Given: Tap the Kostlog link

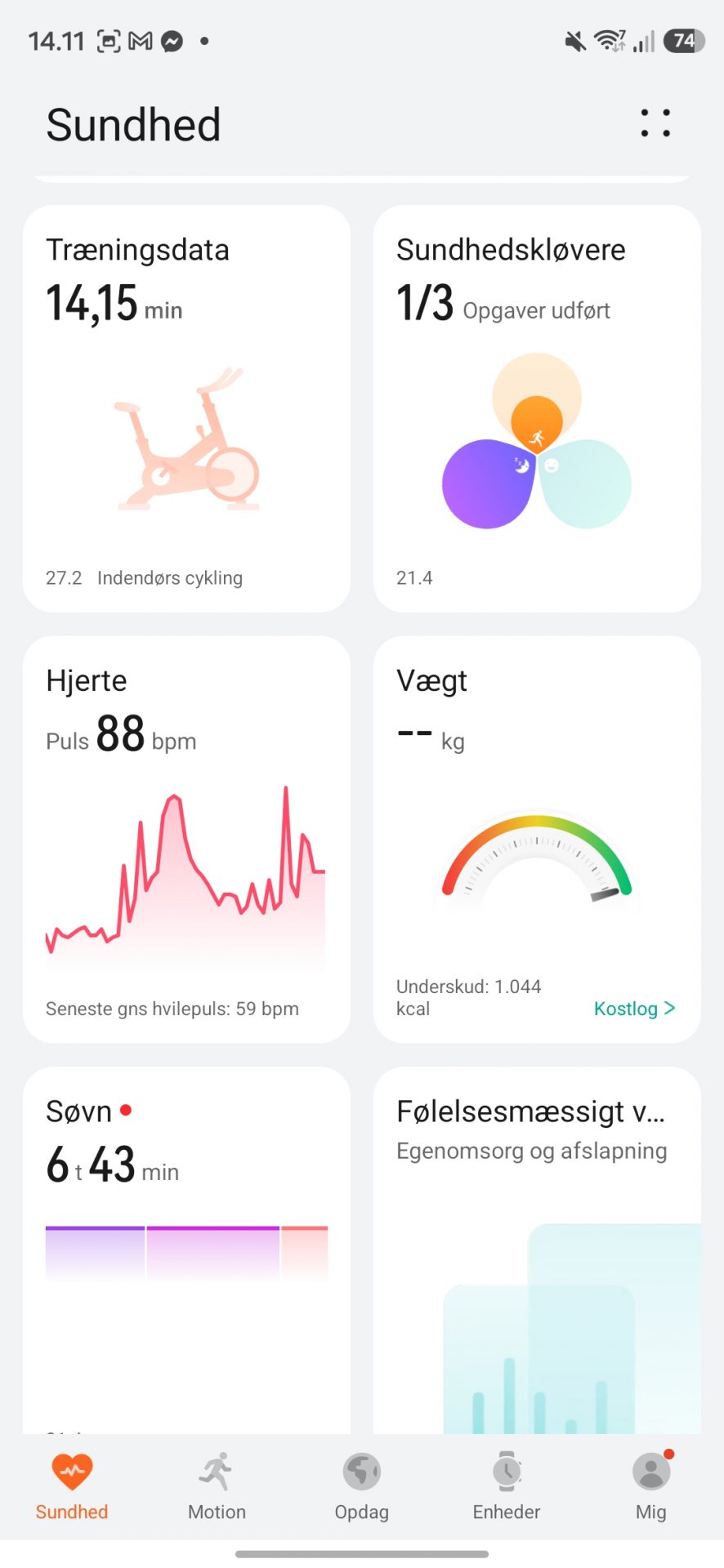Looking at the screenshot, I should pyautogui.click(x=634, y=1009).
